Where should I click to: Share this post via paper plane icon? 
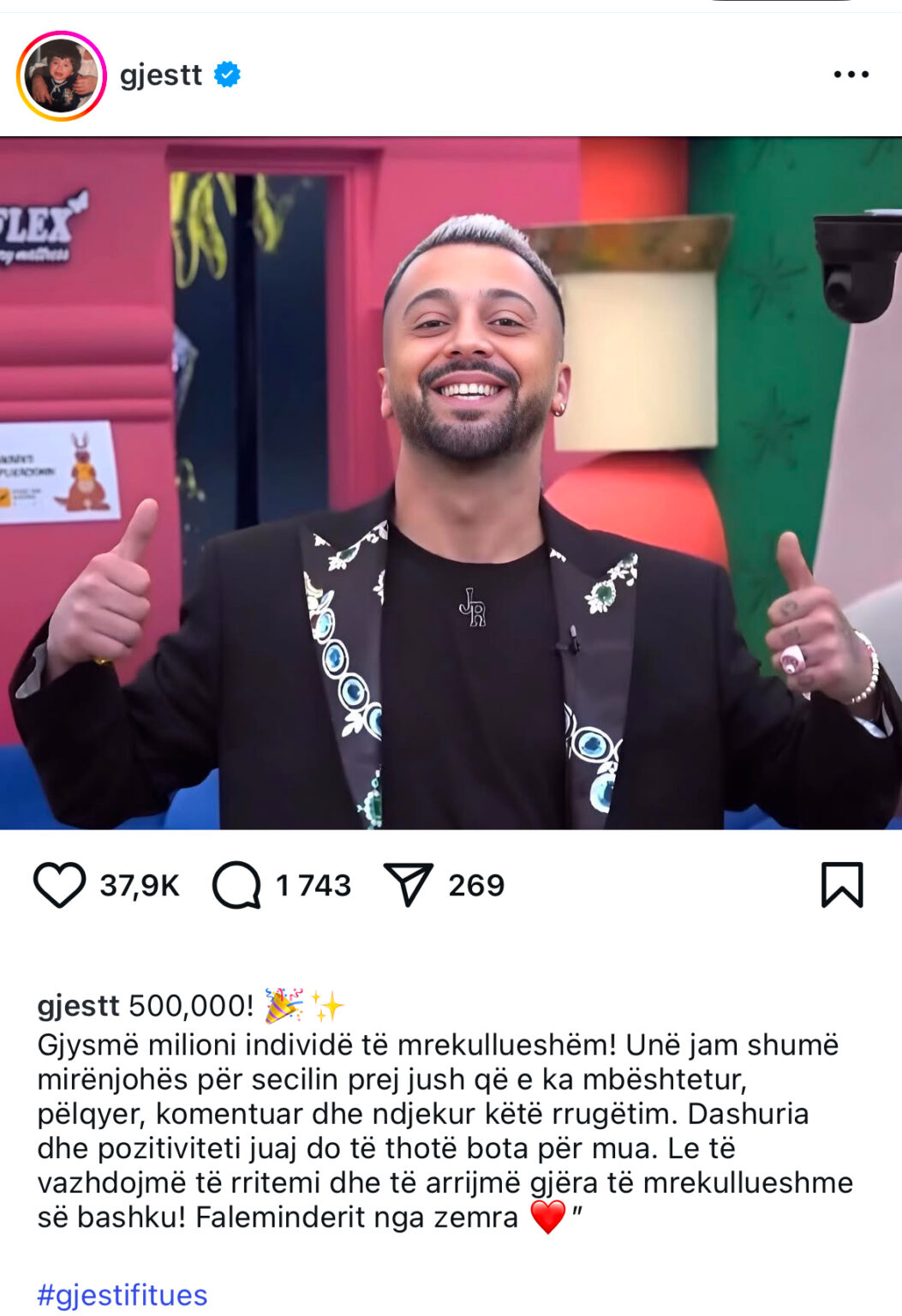click(408, 884)
